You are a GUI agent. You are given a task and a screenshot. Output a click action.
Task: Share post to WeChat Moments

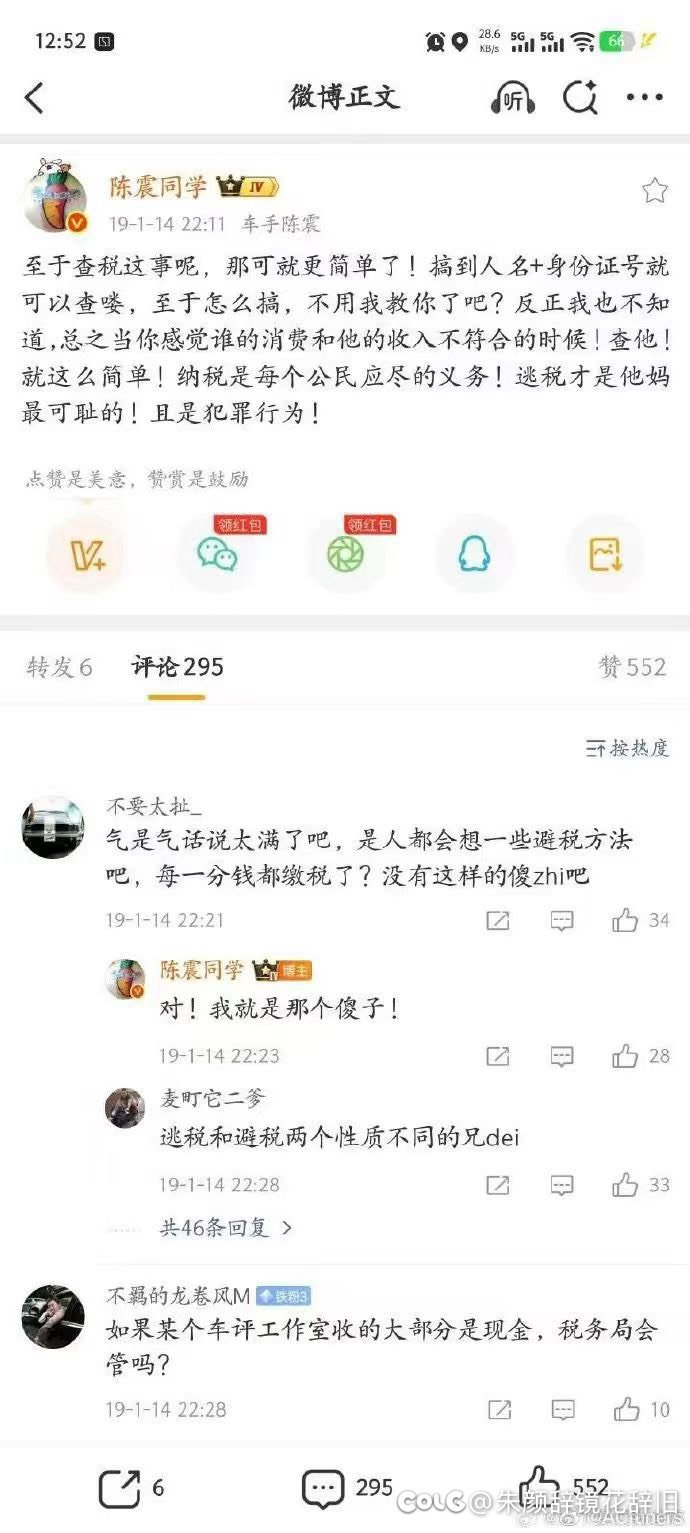tap(345, 554)
